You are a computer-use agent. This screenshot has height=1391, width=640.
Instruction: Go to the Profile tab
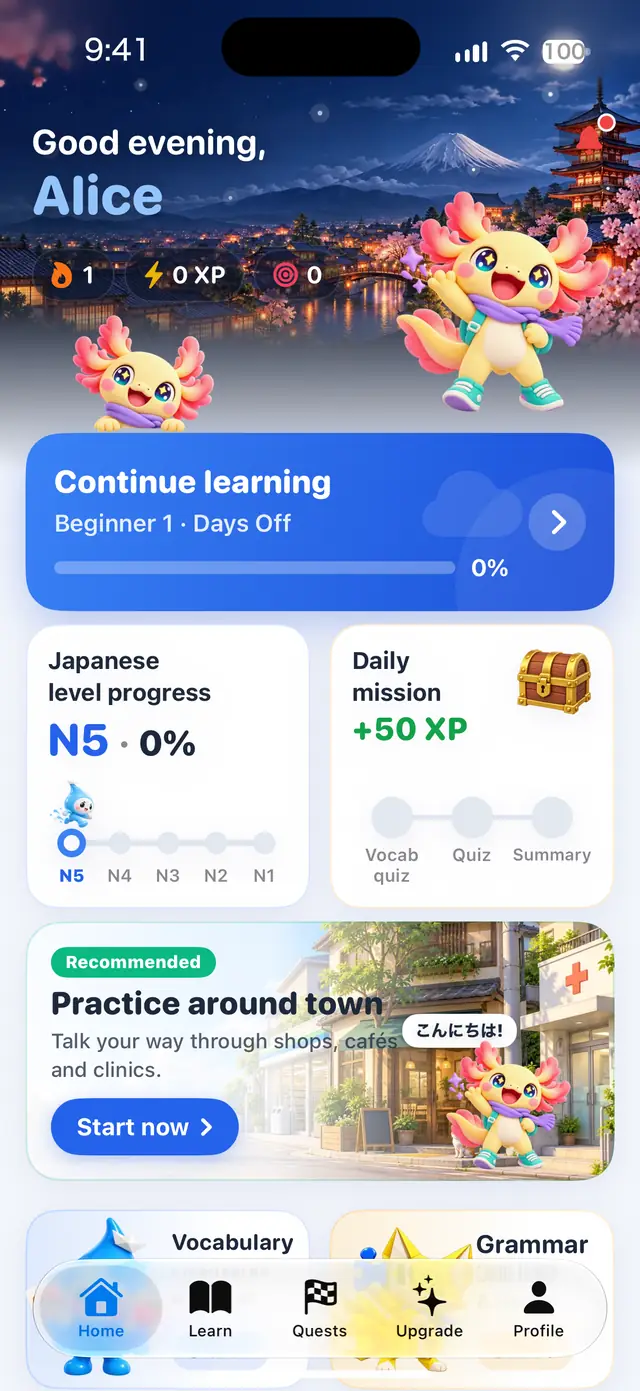(539, 1308)
